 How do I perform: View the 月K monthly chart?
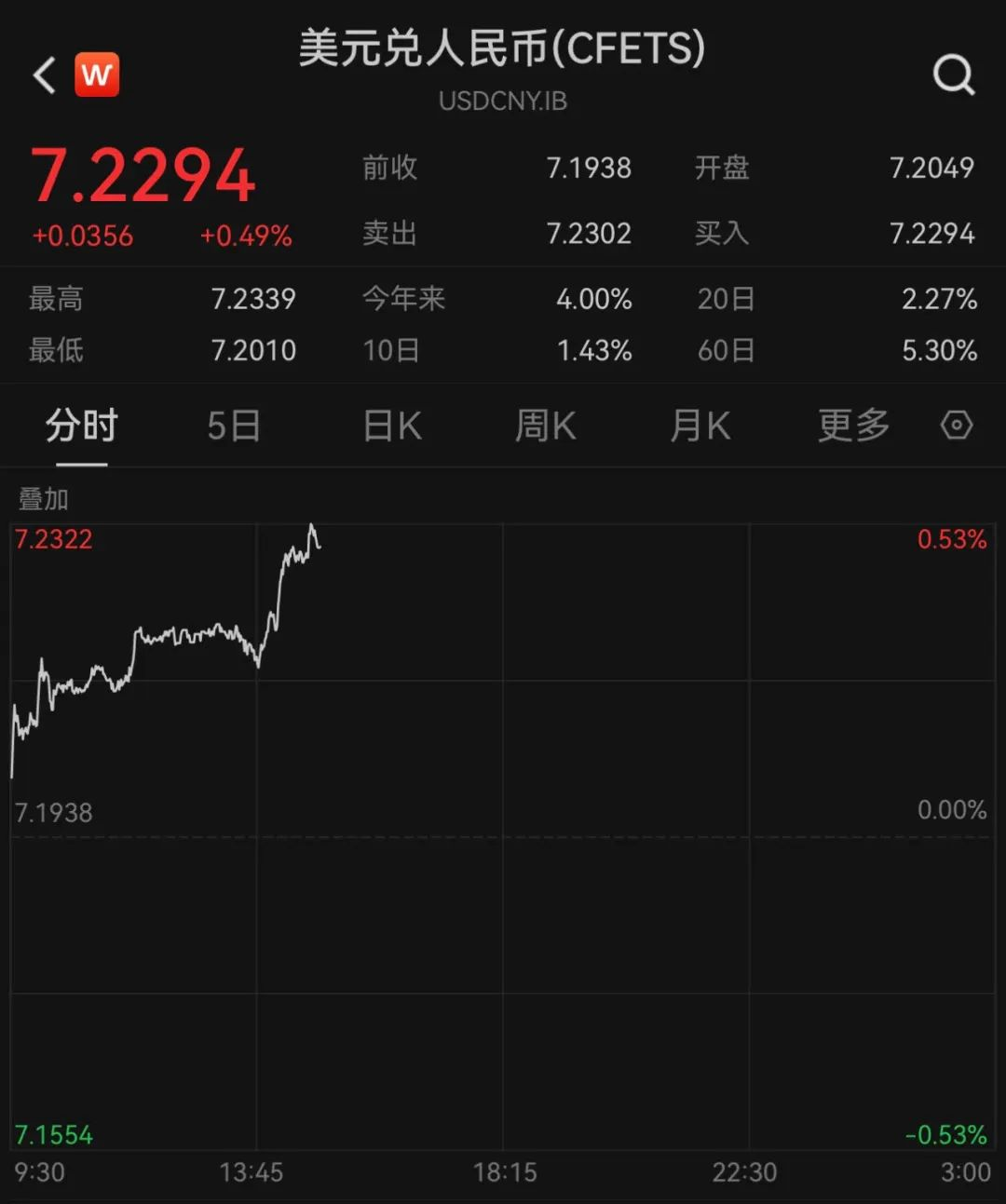click(700, 426)
